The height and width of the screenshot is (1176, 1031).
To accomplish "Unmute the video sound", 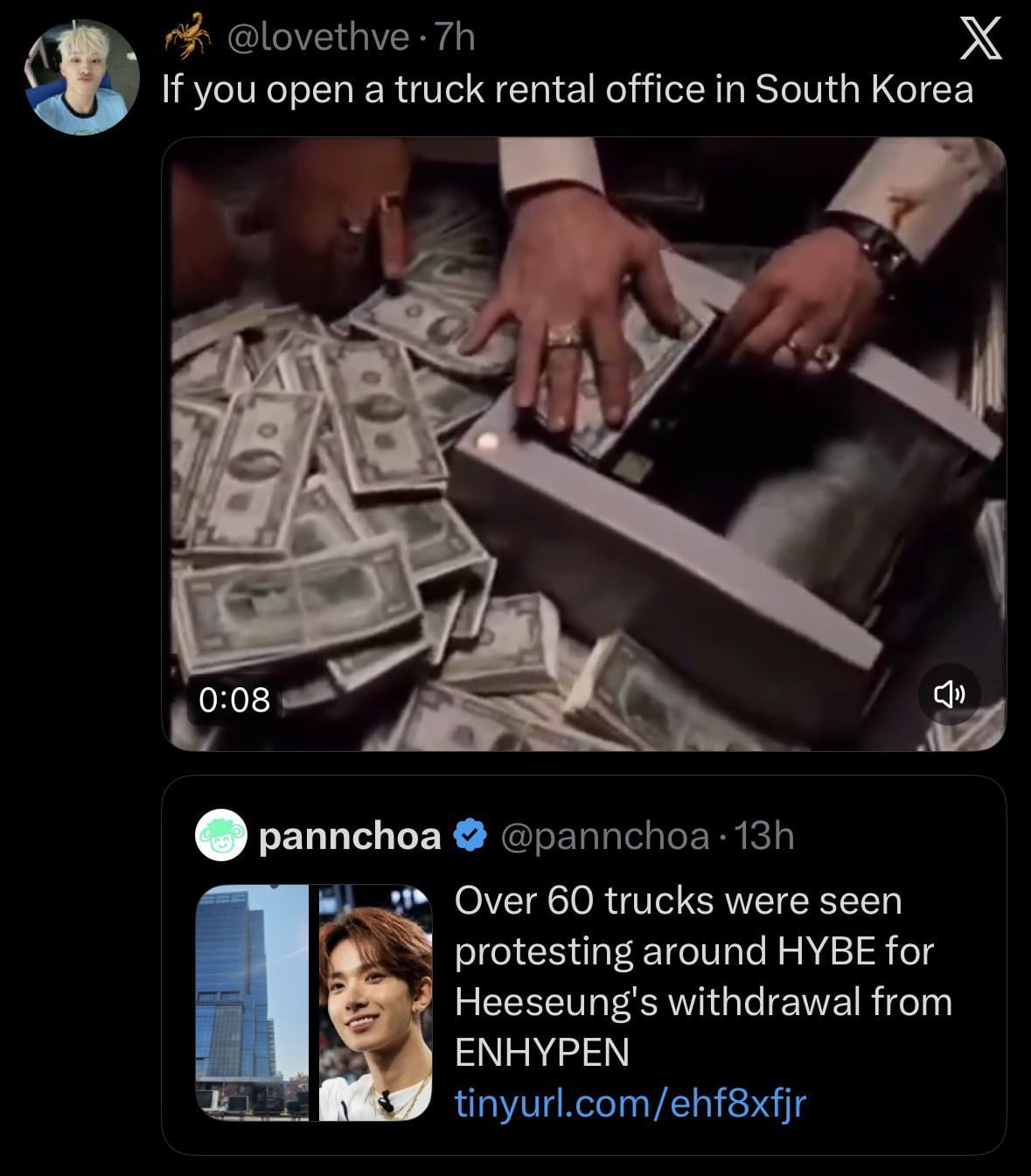I will (x=950, y=695).
